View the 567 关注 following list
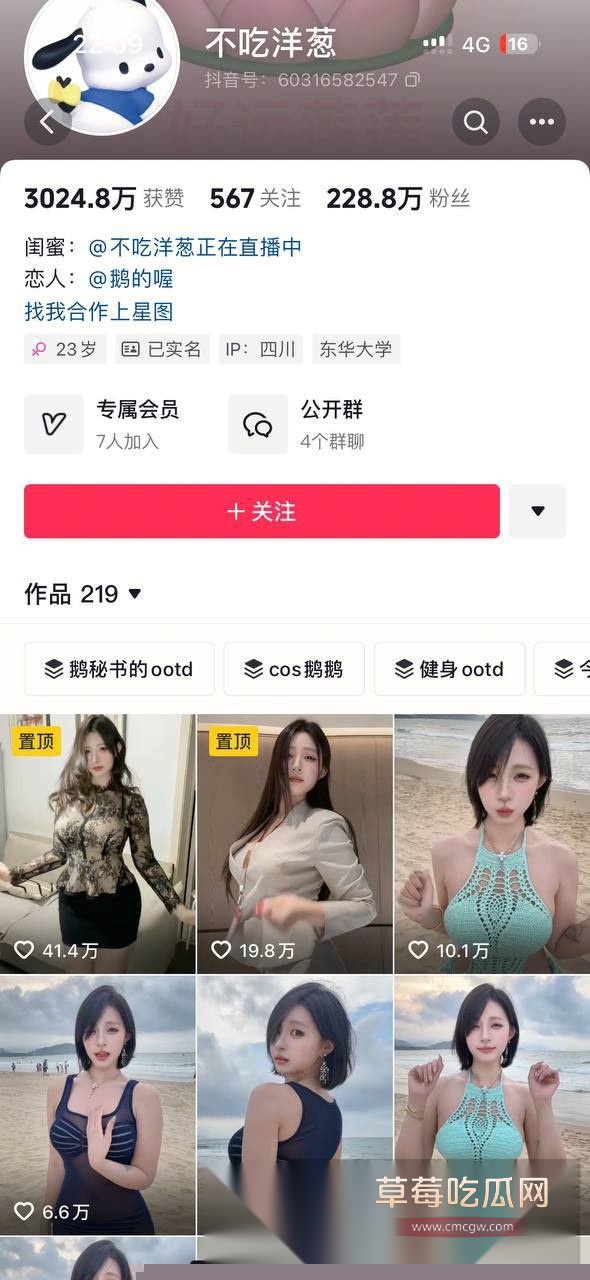 point(255,198)
